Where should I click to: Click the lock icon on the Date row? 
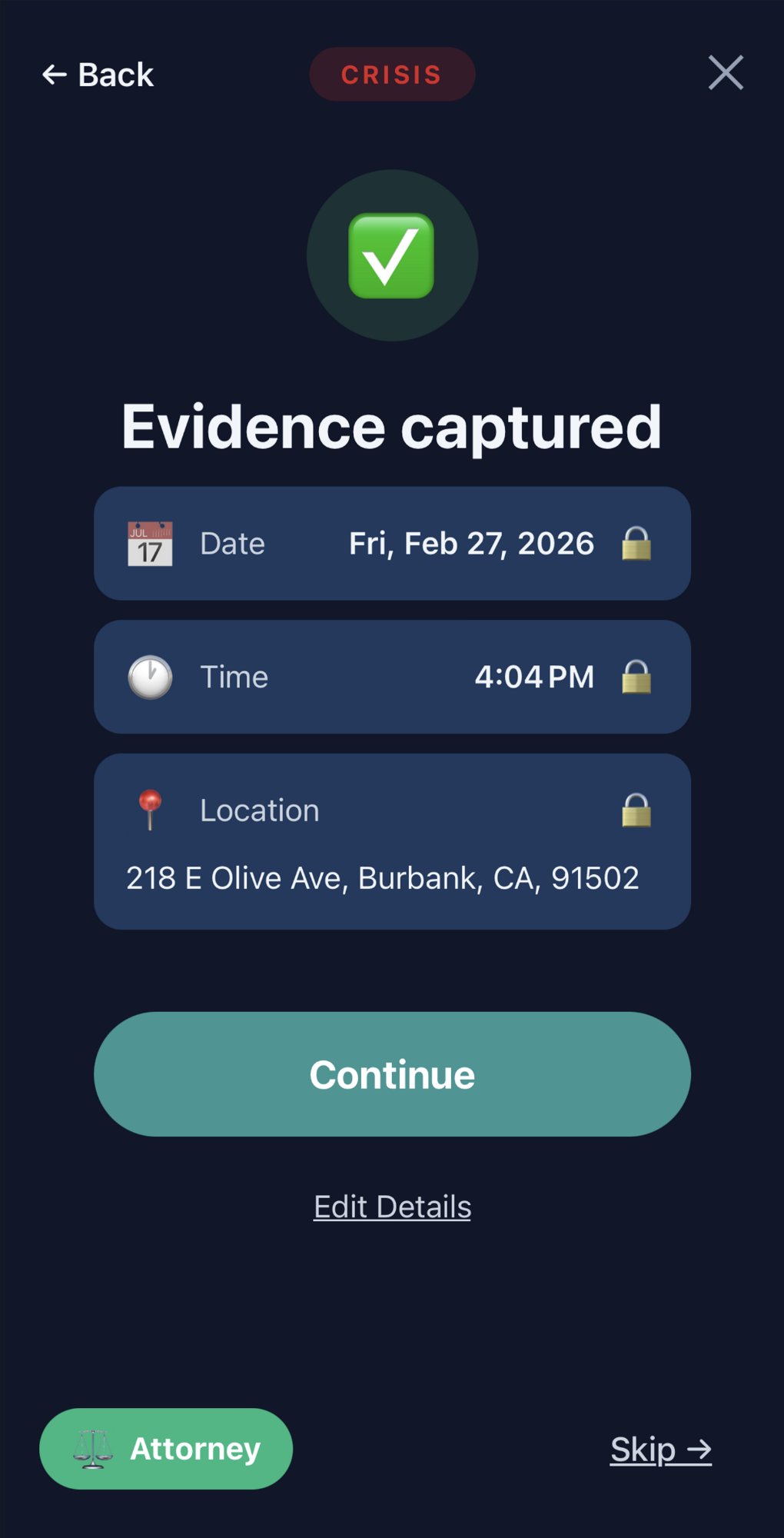pos(638,543)
